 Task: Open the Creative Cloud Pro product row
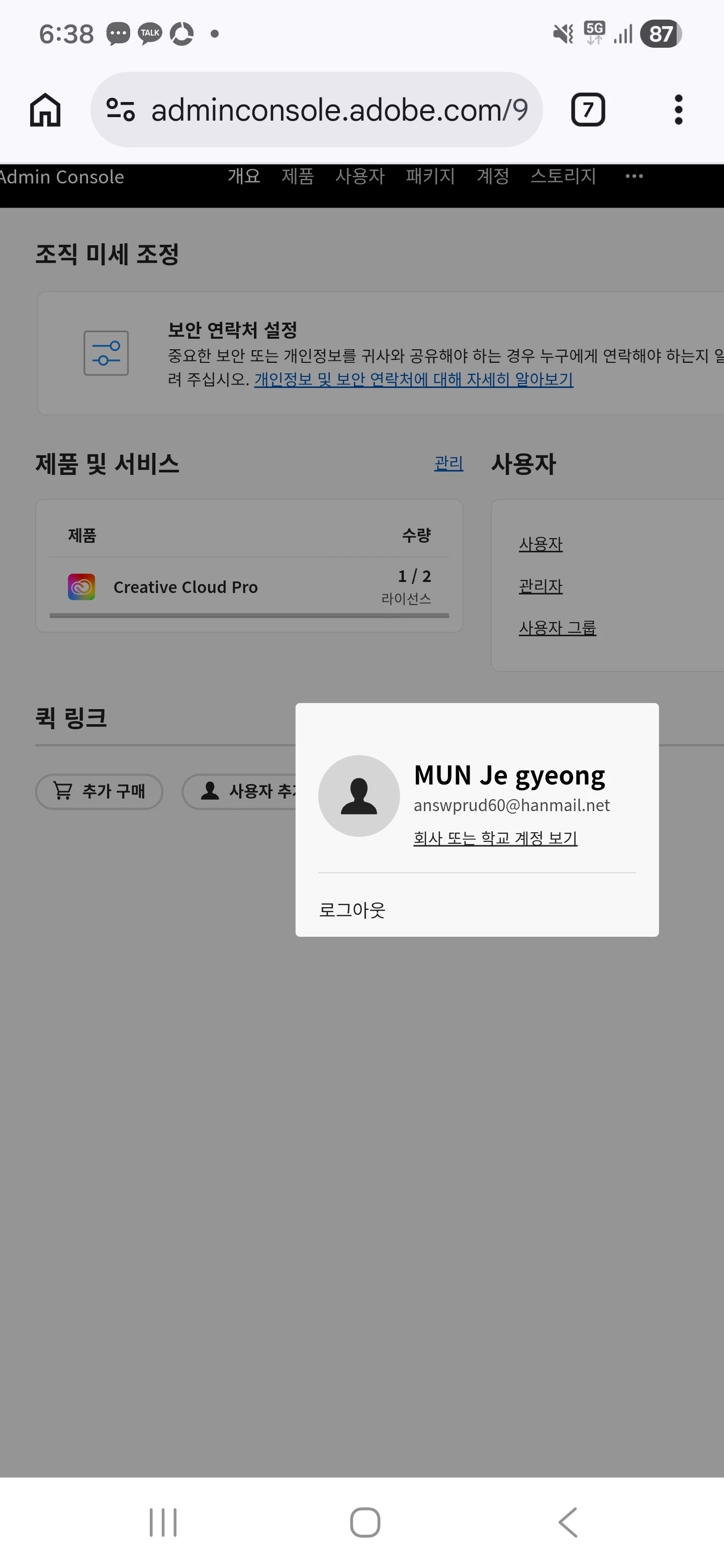185,587
